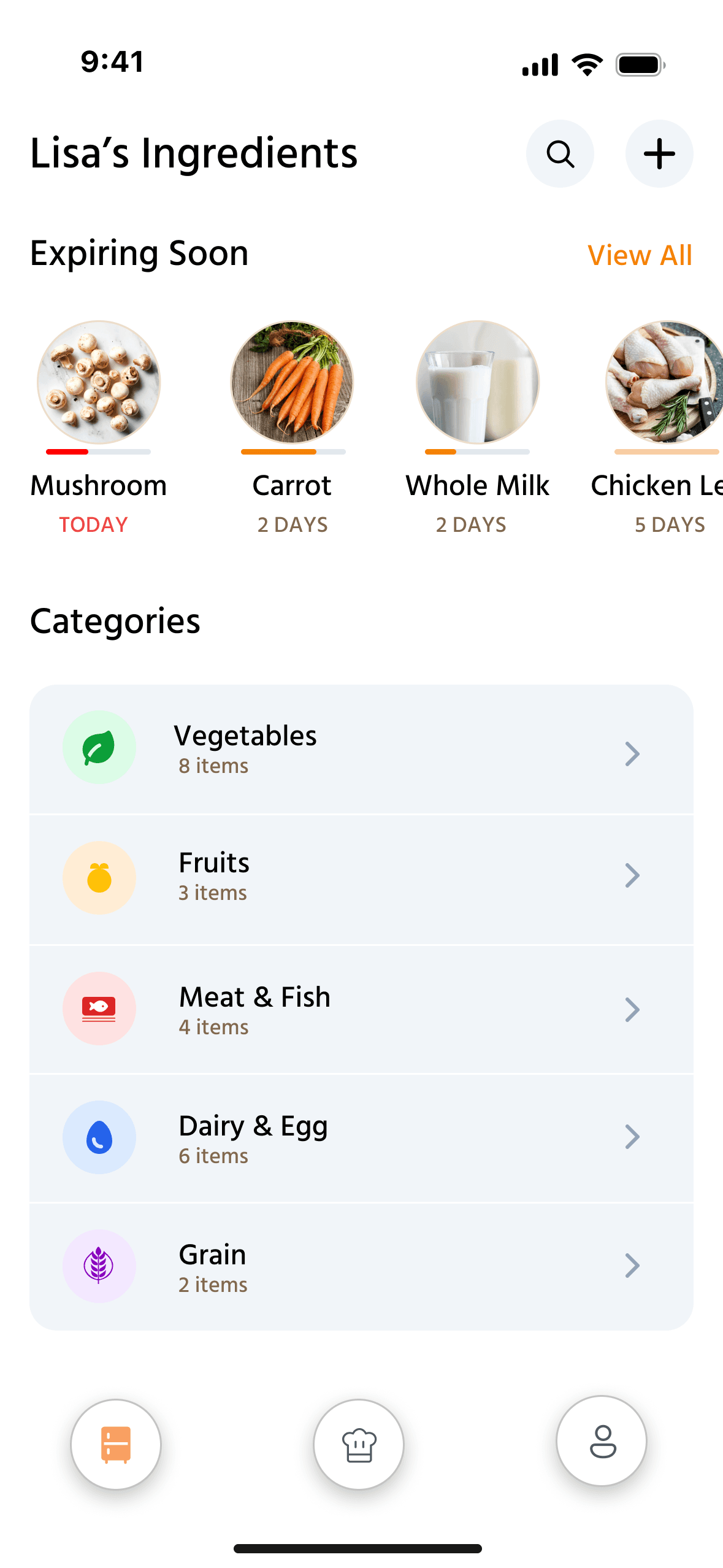Image resolution: width=723 pixels, height=1568 pixels.
Task: Switch to the fridge ingredients tab
Action: click(x=116, y=1444)
